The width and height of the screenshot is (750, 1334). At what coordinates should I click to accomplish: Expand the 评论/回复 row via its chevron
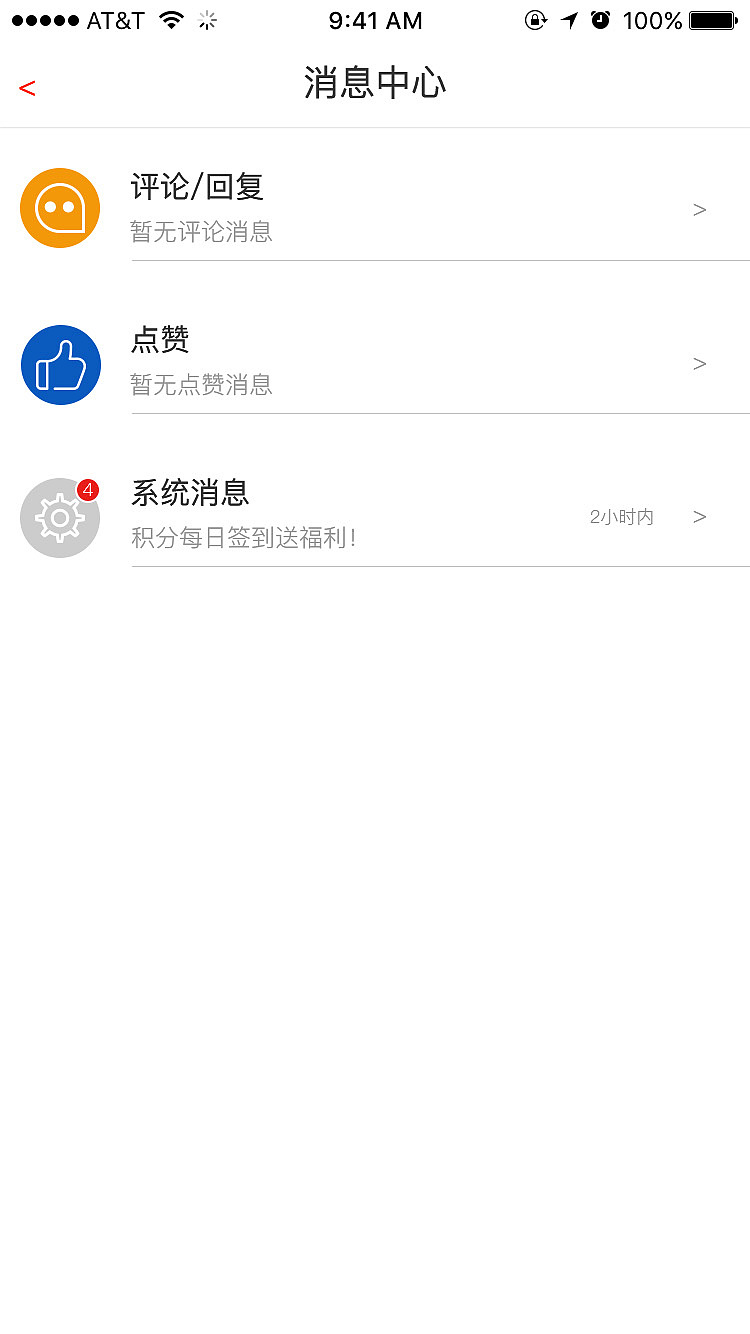click(x=699, y=209)
